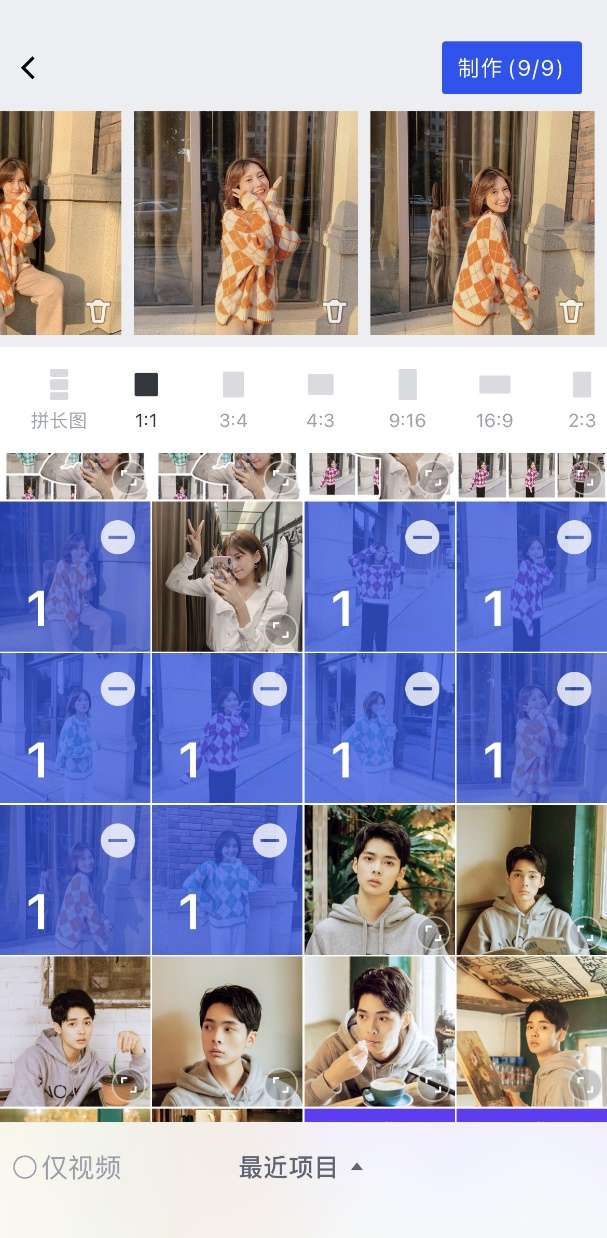Screen dimensions: 607x1238
Task: Go back using the arrow icon
Action: coord(28,68)
